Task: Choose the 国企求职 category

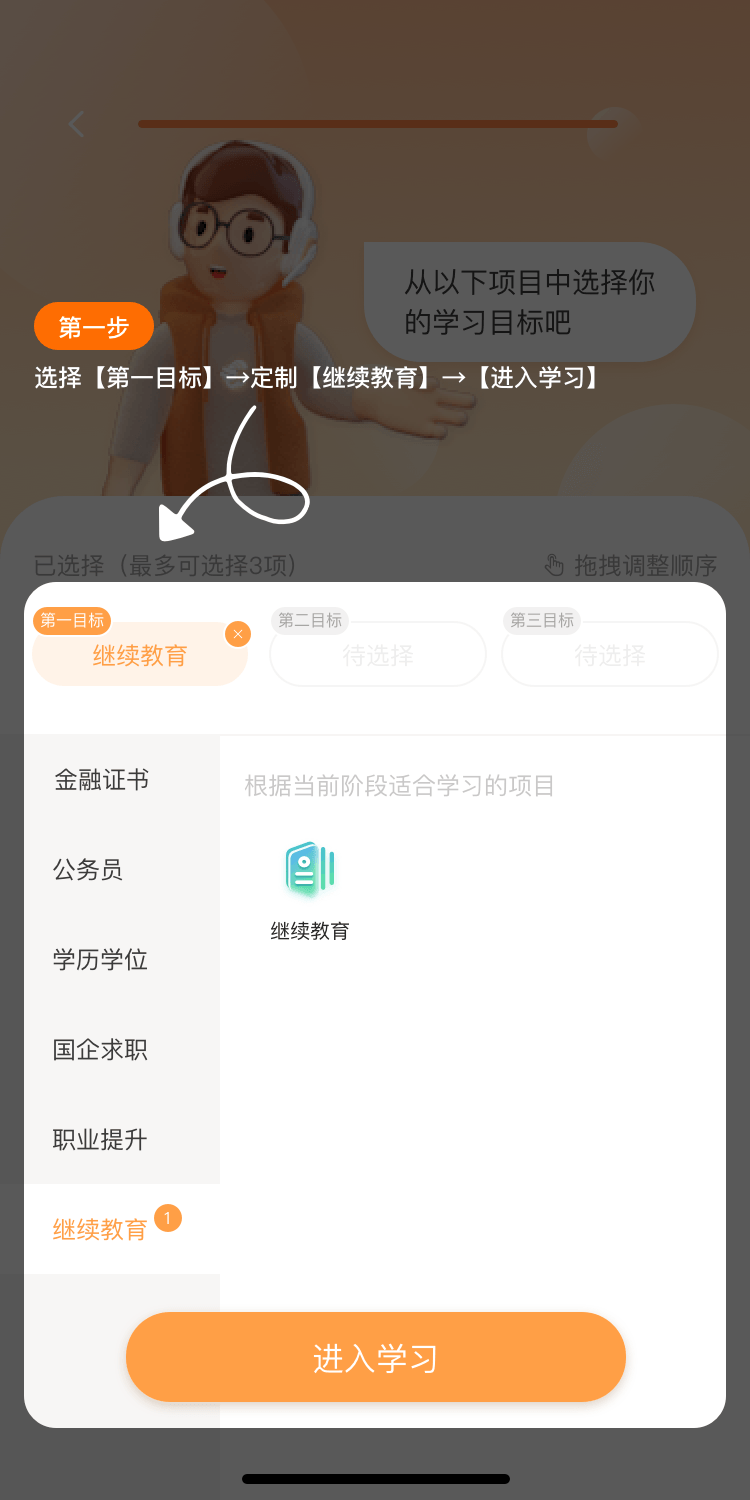Action: [100, 1050]
